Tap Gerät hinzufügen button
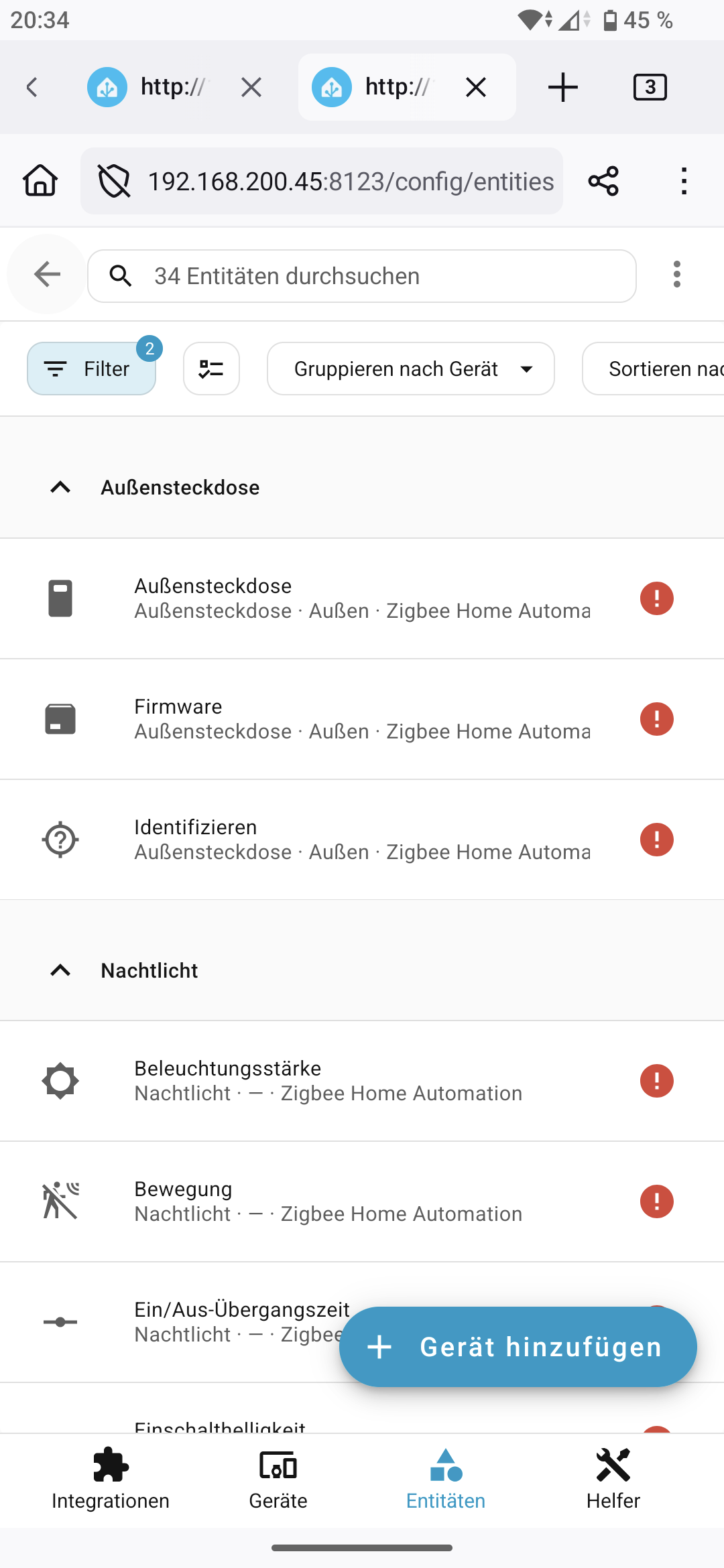This screenshot has height=1568, width=724. click(518, 1347)
